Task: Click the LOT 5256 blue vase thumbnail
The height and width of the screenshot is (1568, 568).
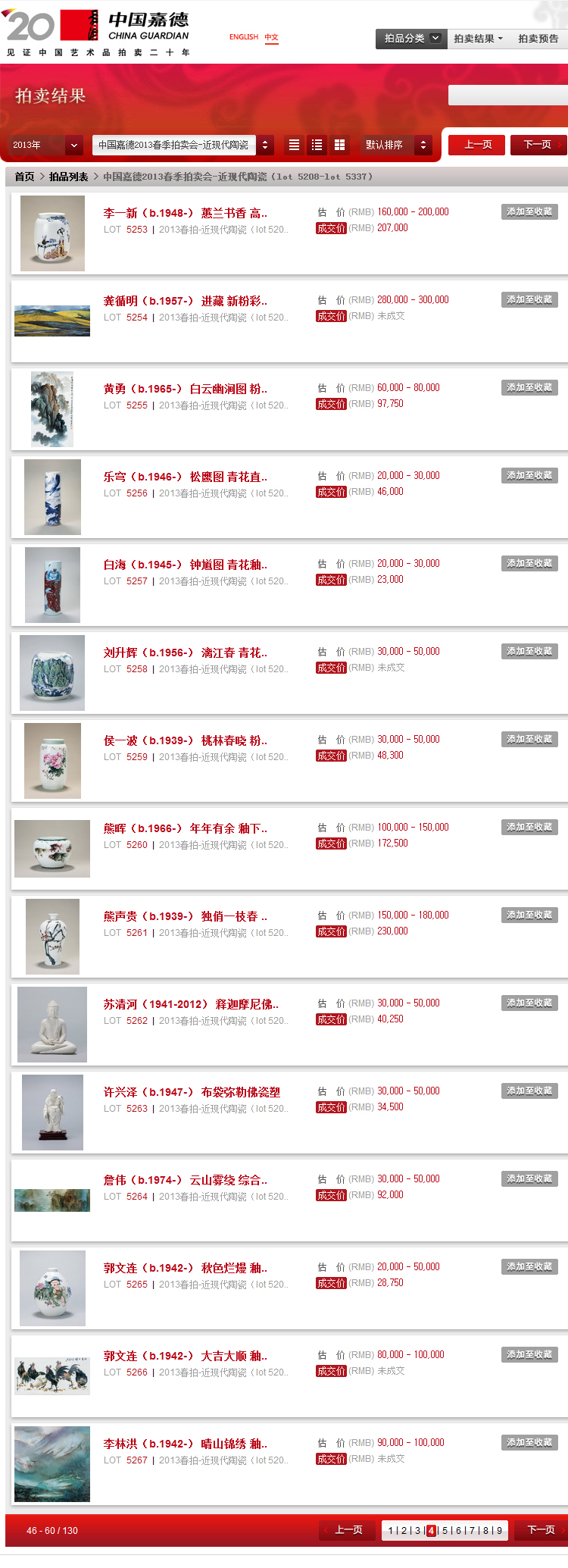Action: pyautogui.click(x=51, y=497)
